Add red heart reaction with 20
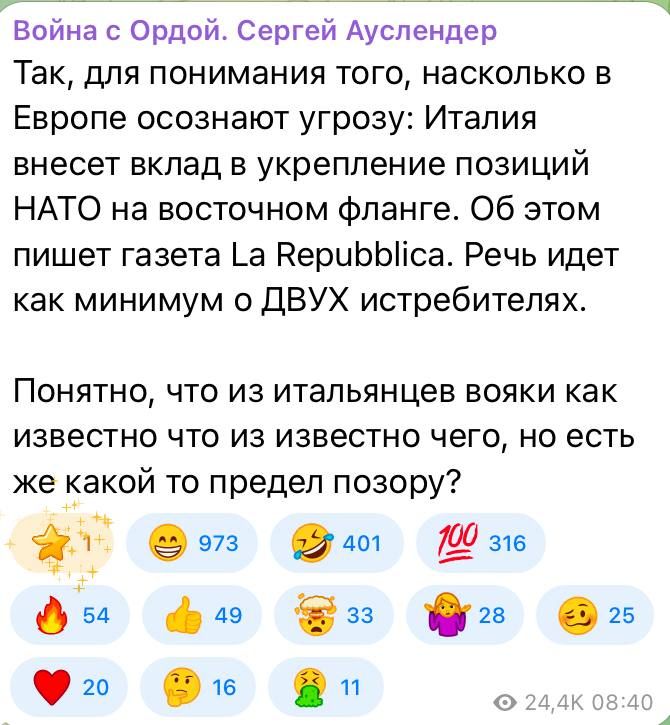 [68, 687]
